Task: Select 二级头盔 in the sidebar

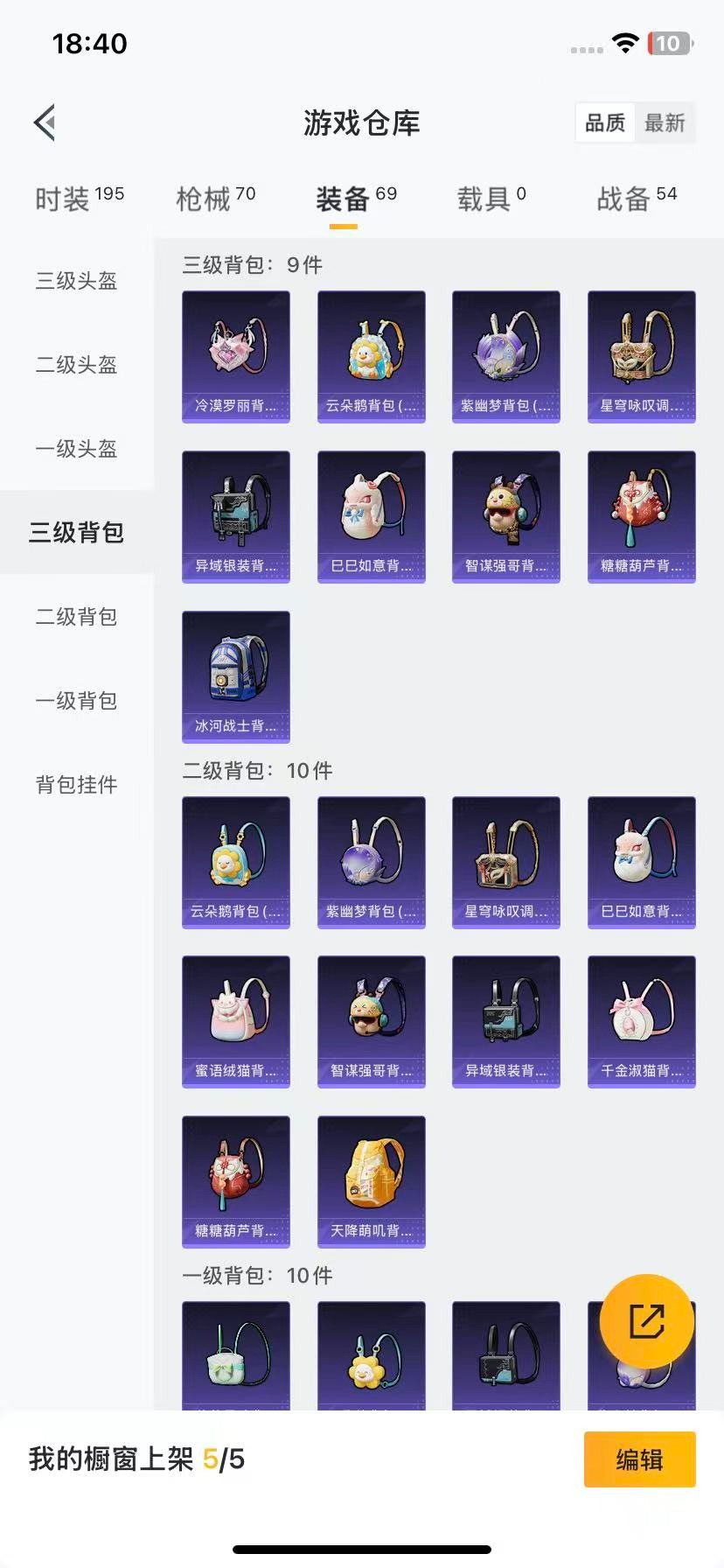Action: click(76, 365)
